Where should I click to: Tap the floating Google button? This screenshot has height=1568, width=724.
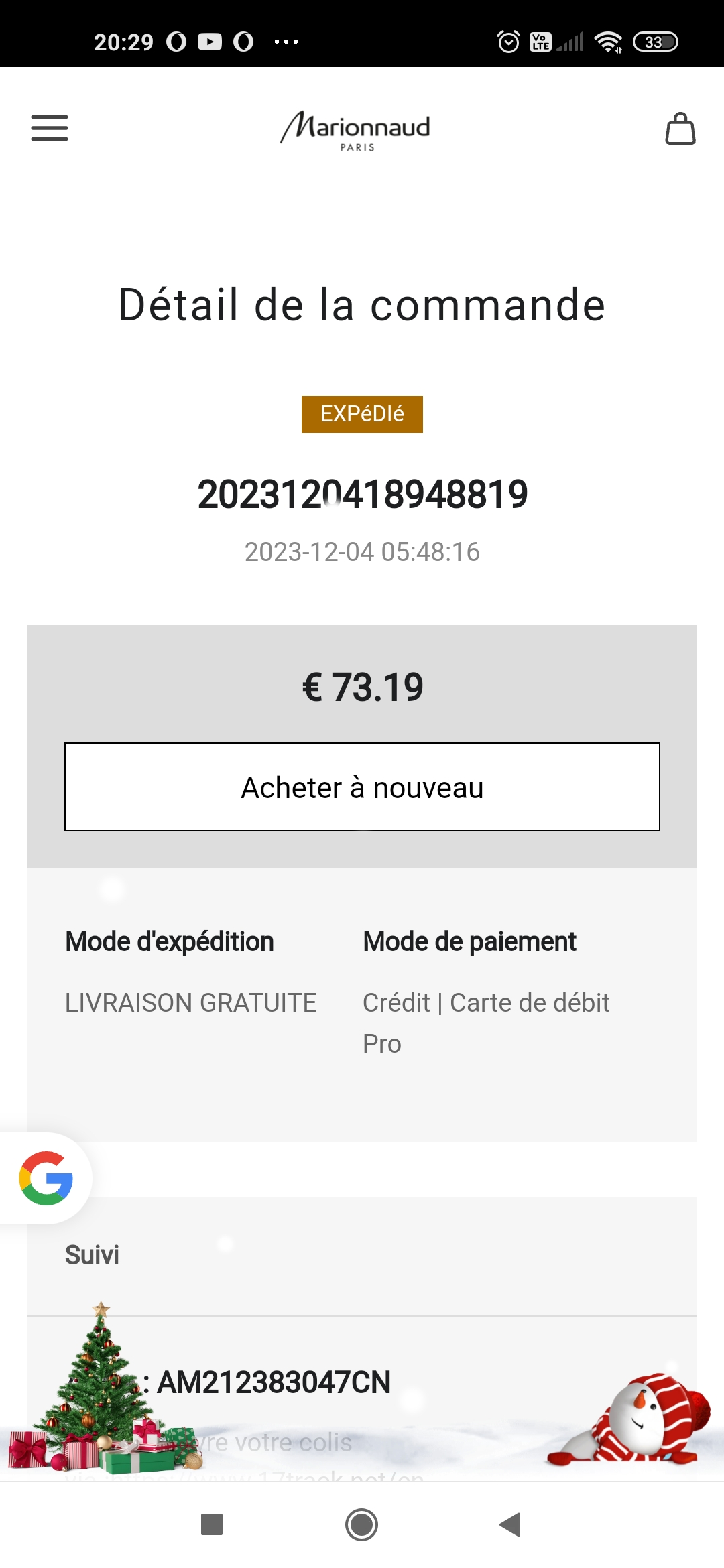point(46,1178)
